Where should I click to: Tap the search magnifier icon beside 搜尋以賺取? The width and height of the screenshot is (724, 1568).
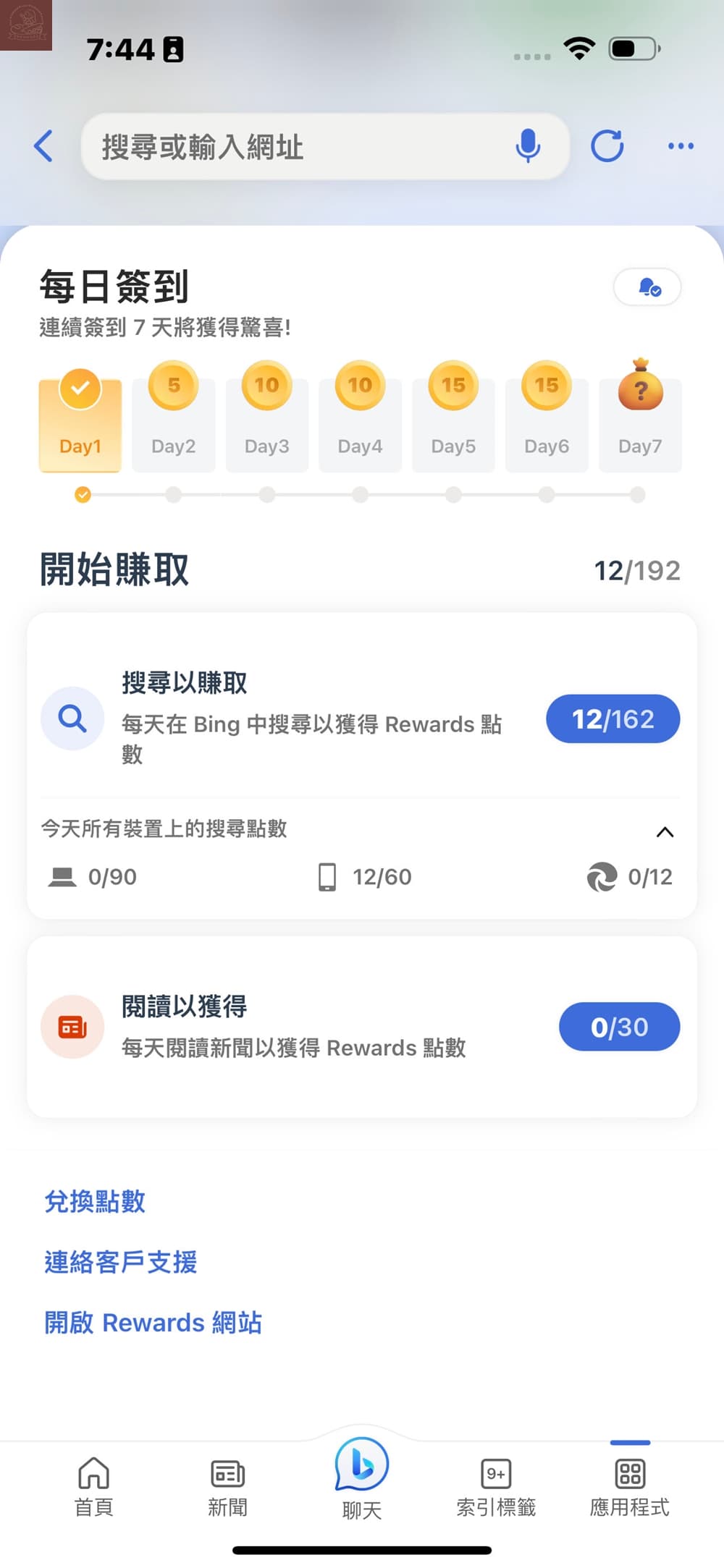[72, 719]
